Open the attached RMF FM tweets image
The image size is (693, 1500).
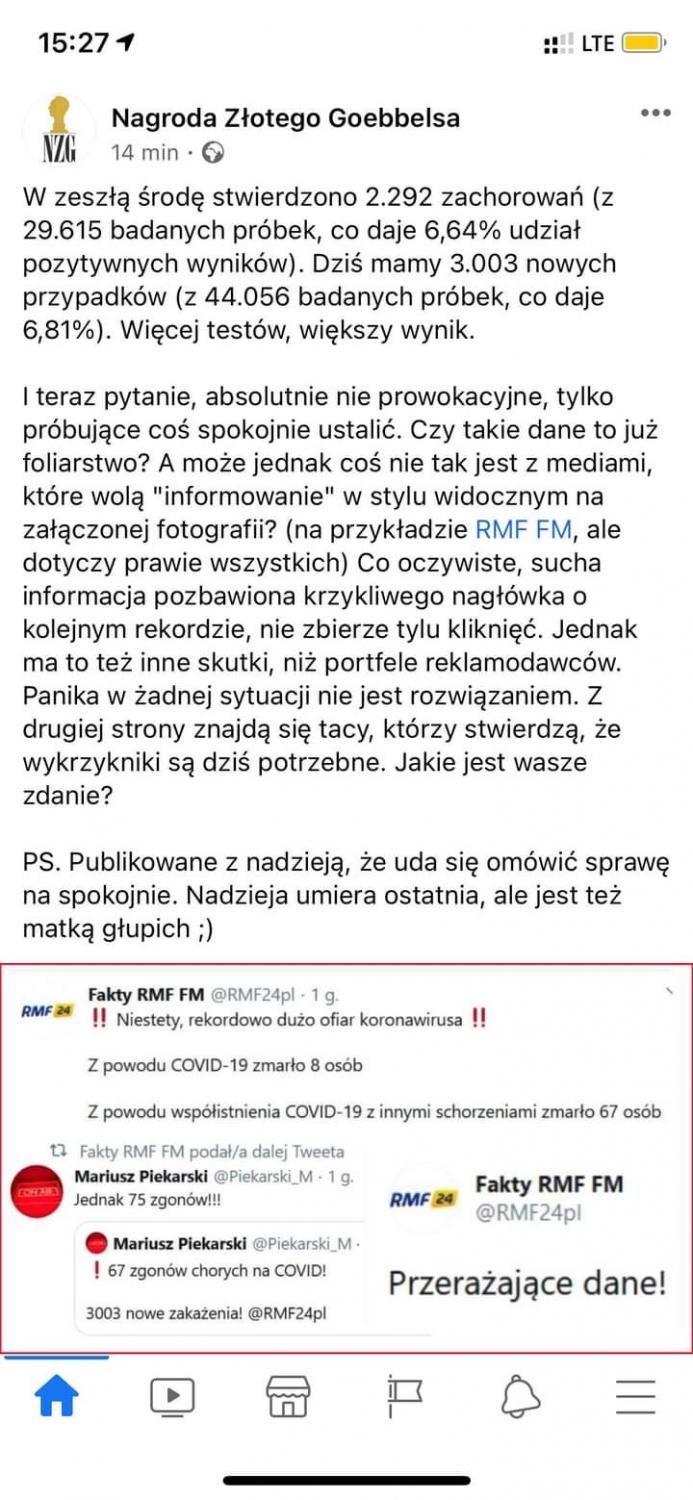coord(346,1158)
